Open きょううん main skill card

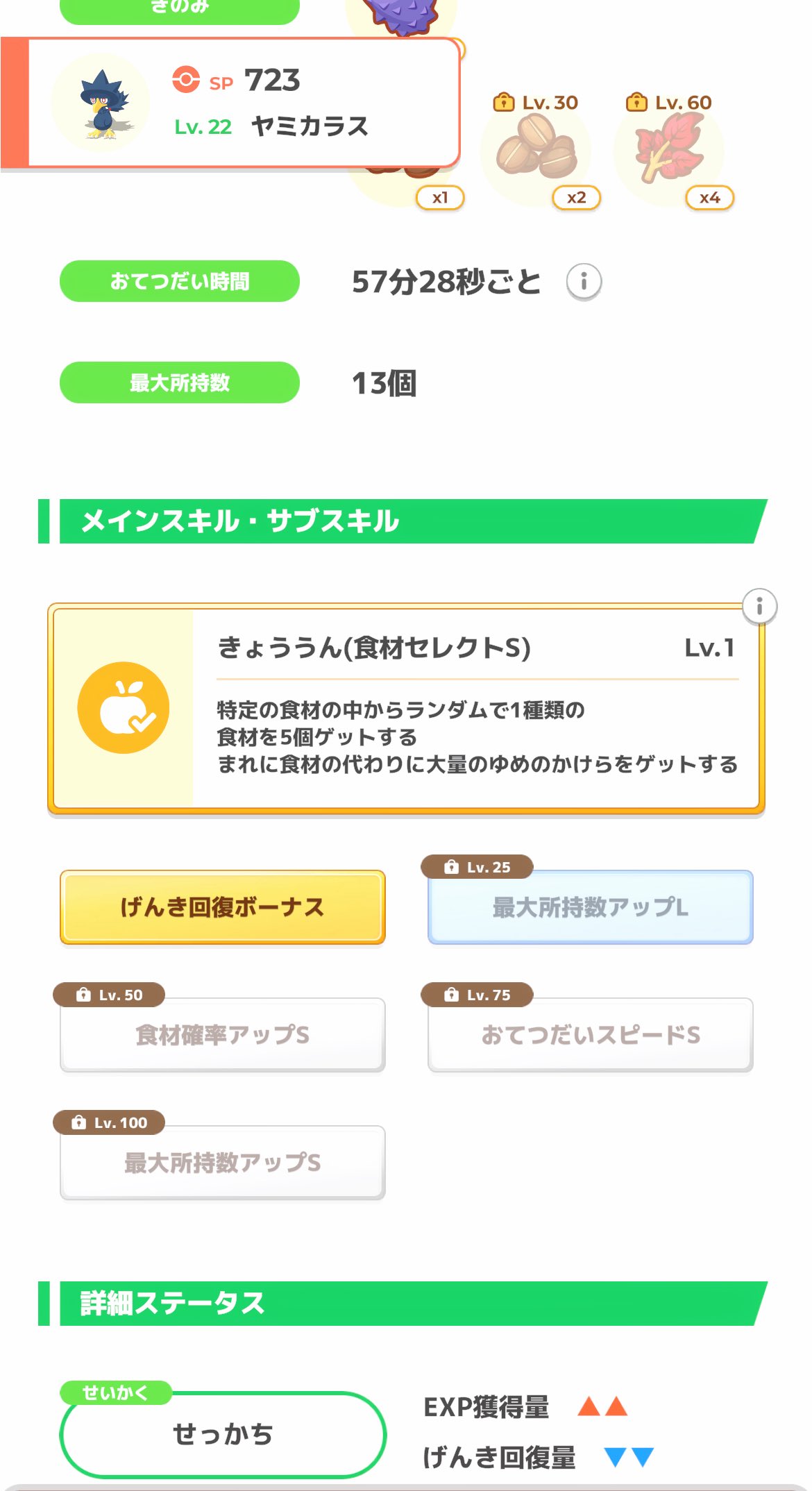(406, 708)
